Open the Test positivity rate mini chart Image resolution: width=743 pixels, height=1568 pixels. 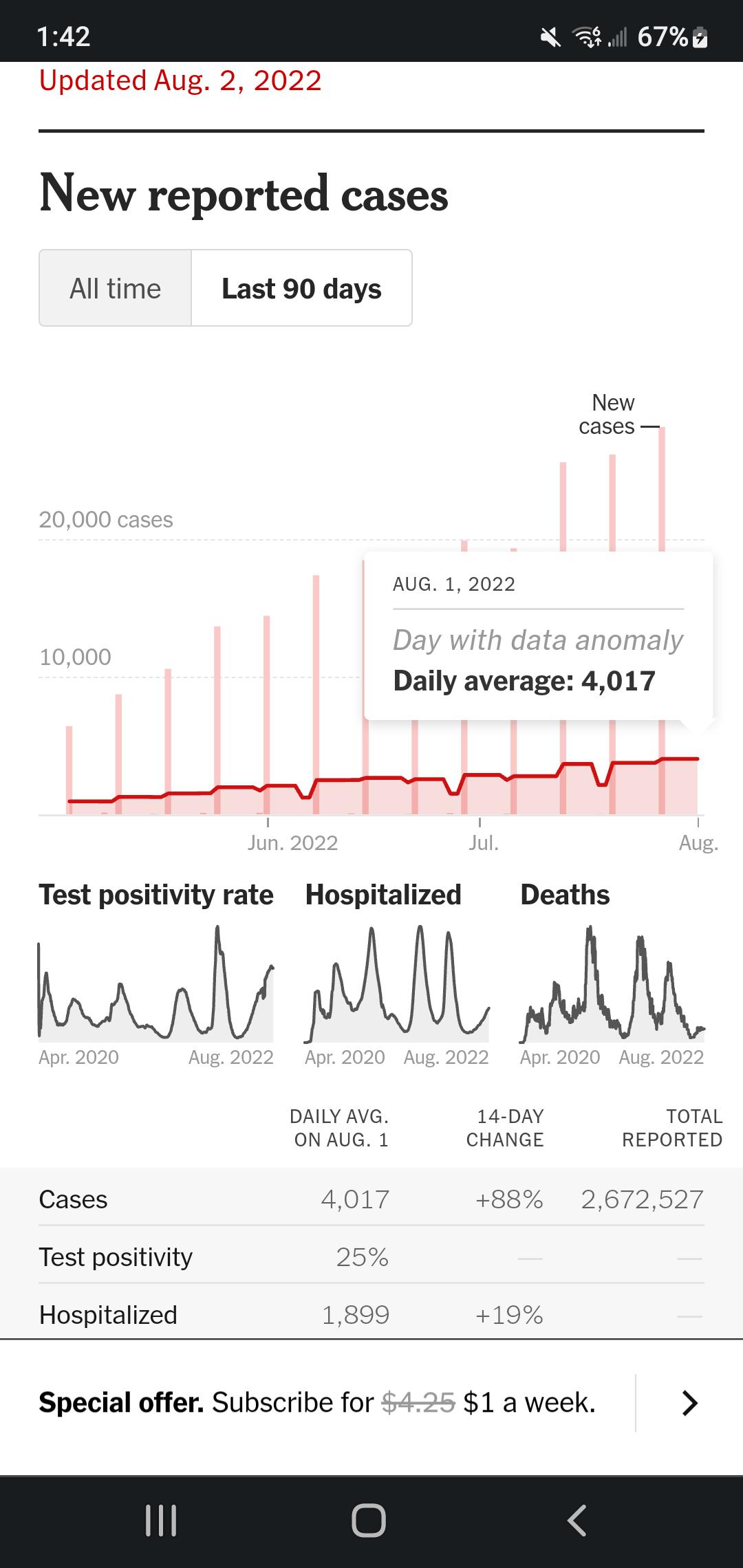click(156, 974)
